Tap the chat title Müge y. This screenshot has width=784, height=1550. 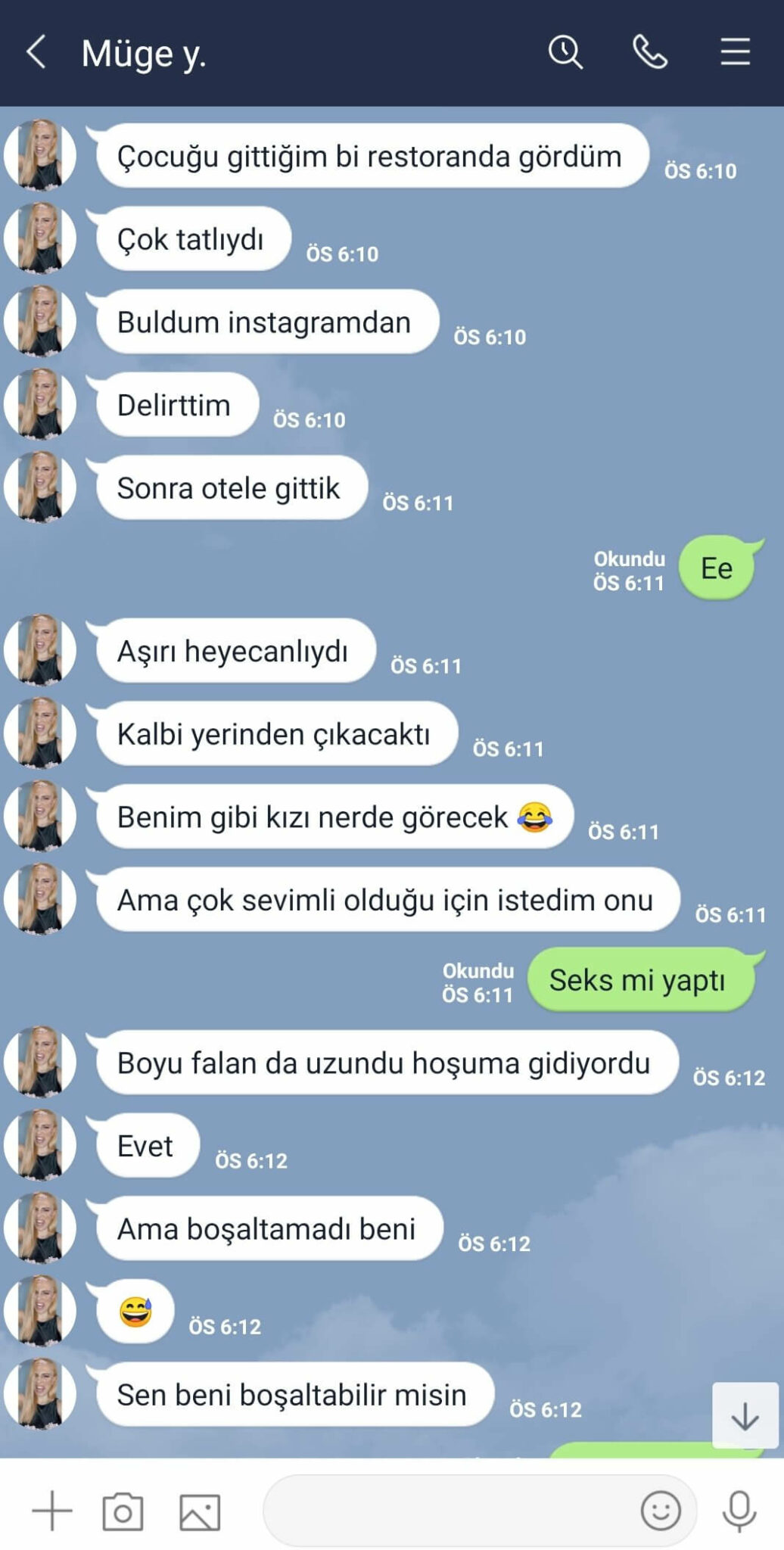click(144, 53)
